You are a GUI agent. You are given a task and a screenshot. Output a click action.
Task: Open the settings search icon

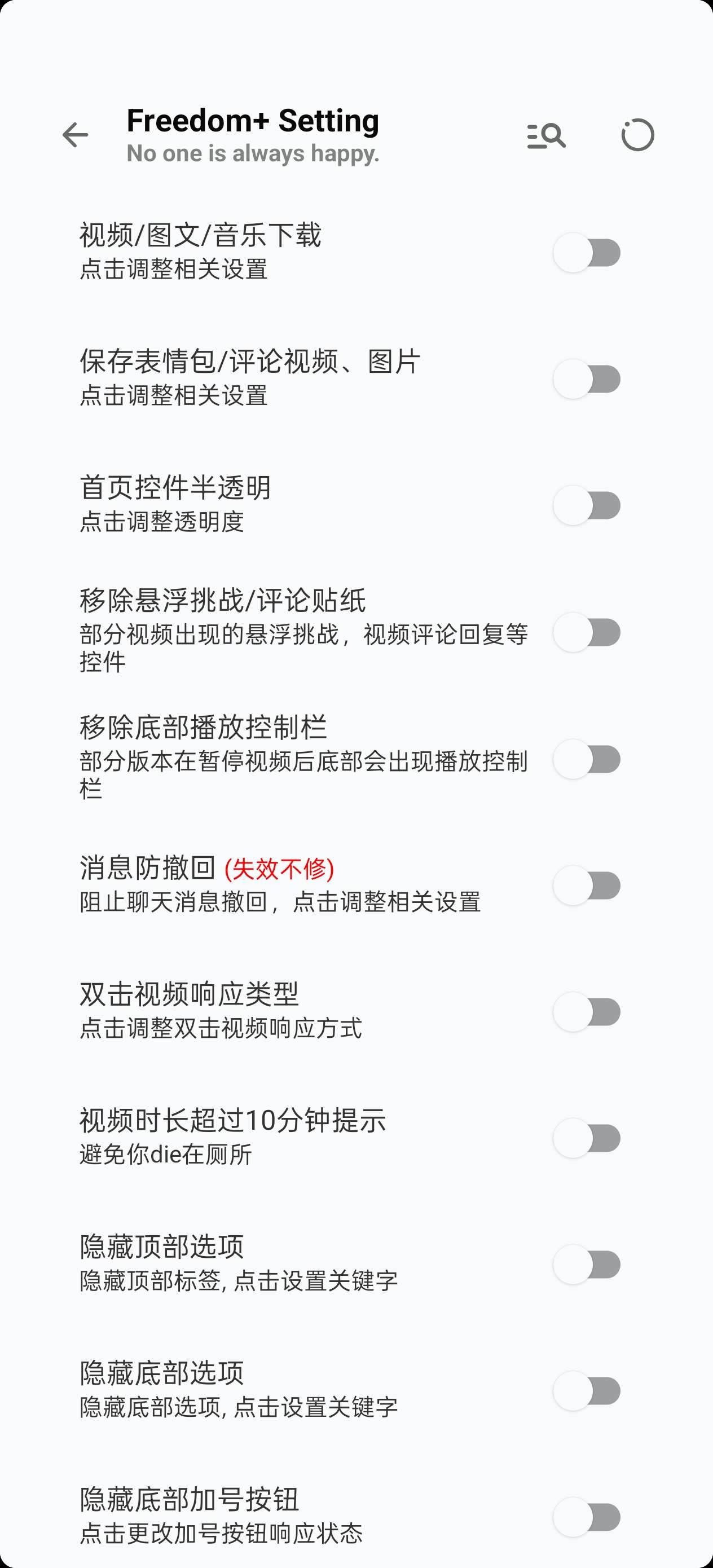pos(545,135)
